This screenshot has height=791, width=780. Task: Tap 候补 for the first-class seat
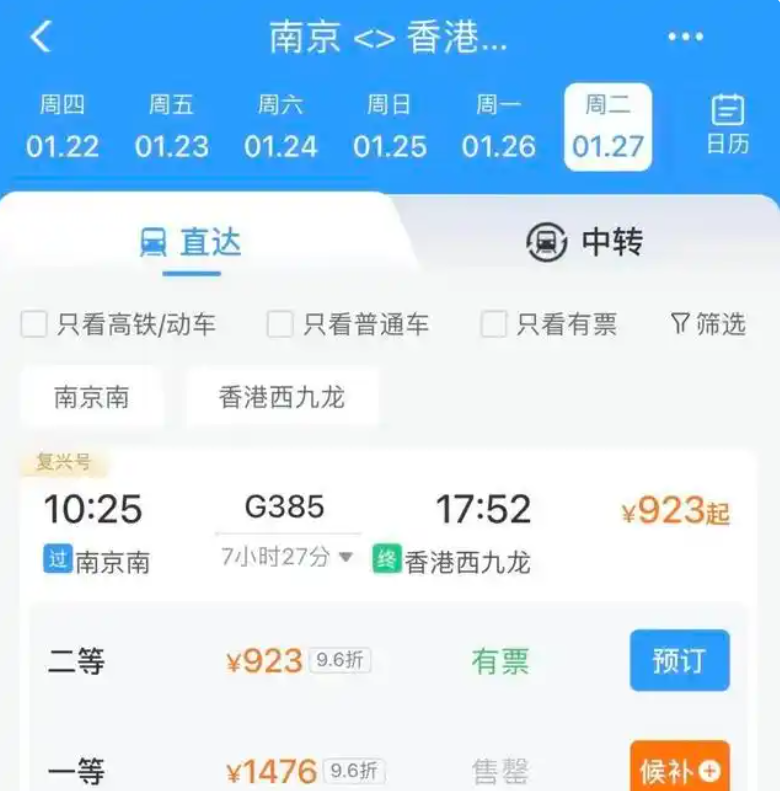coord(679,770)
